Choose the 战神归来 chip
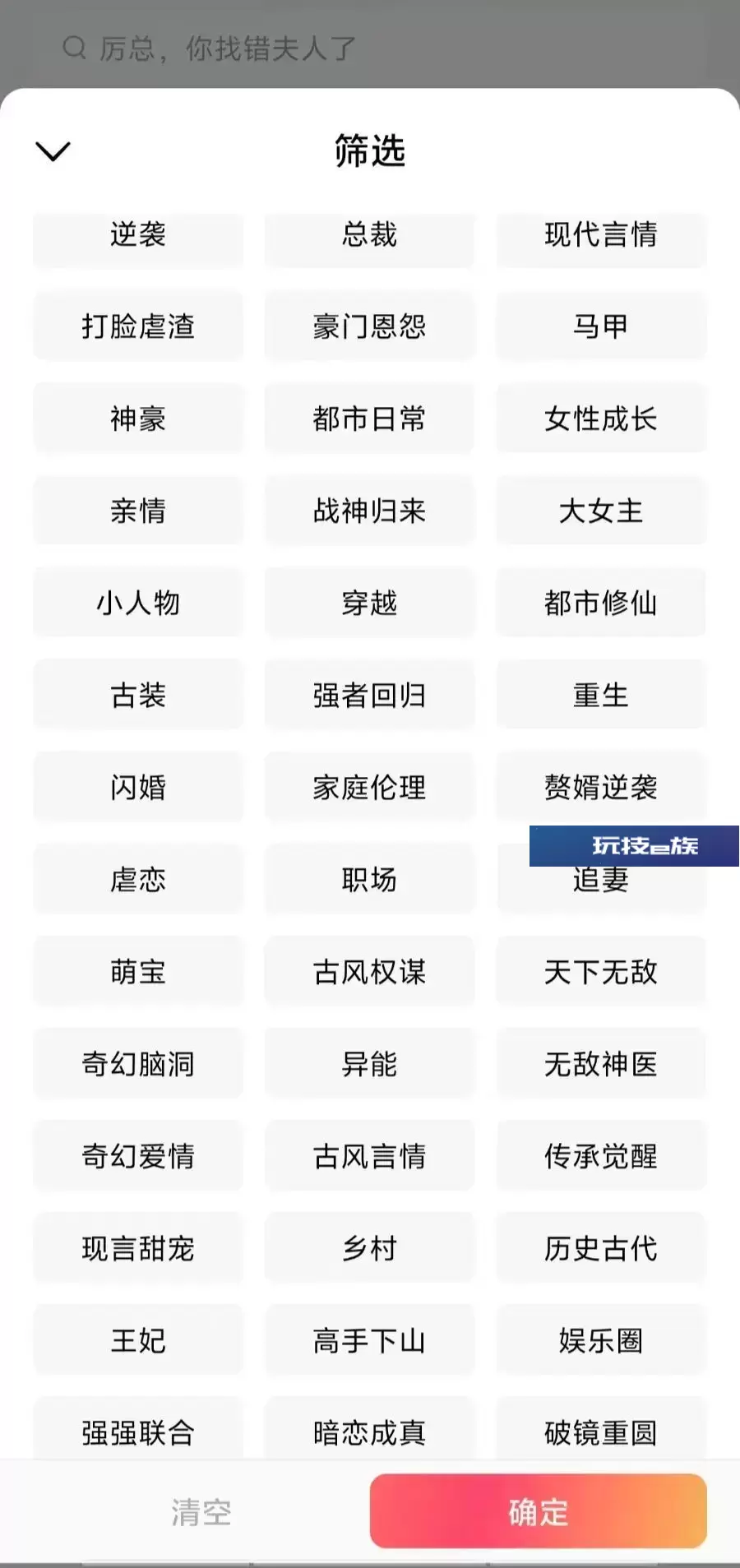740x1568 pixels. 369,511
